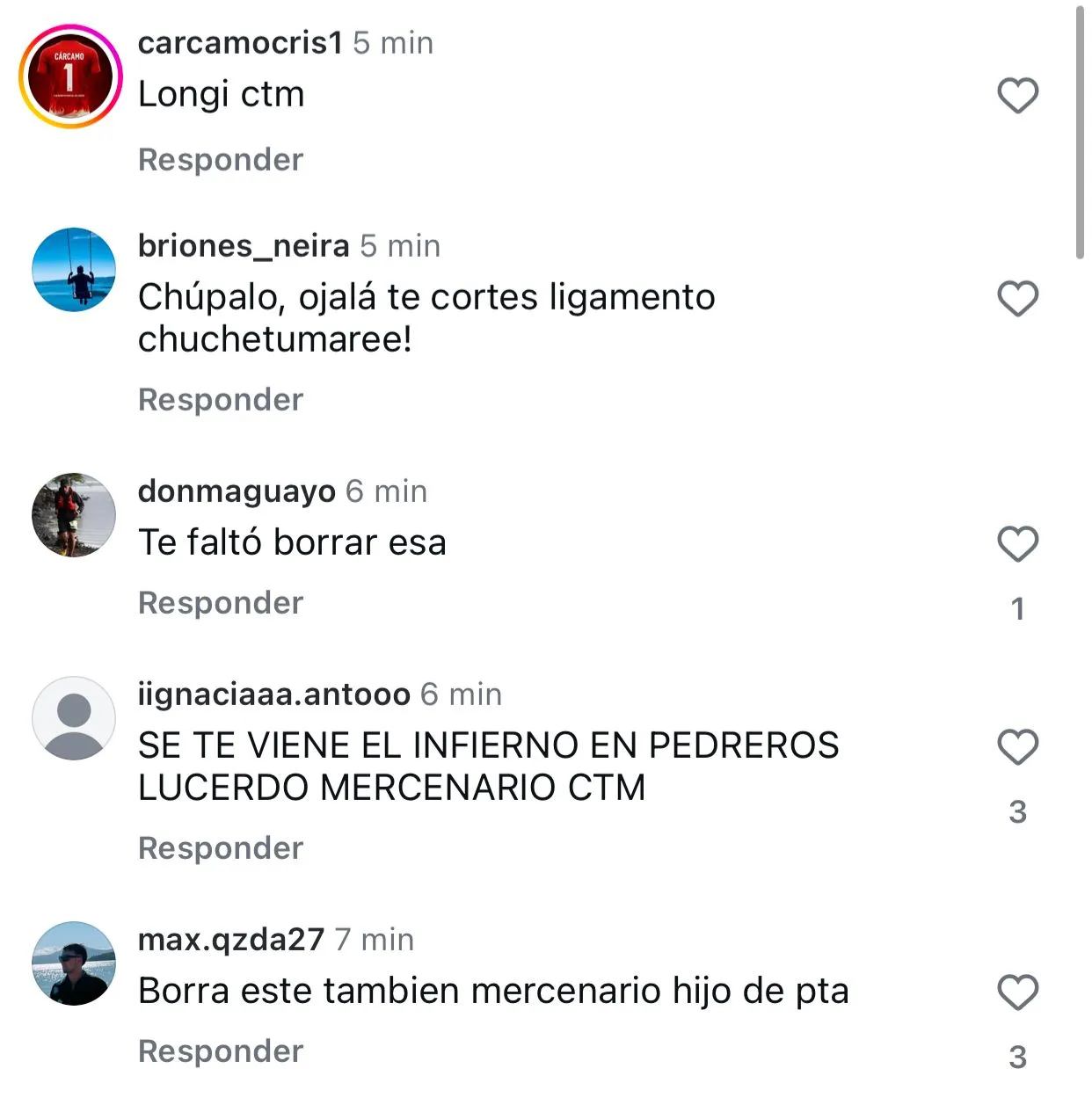
Task: Reply to briones_neira's comment
Action: tap(221, 400)
